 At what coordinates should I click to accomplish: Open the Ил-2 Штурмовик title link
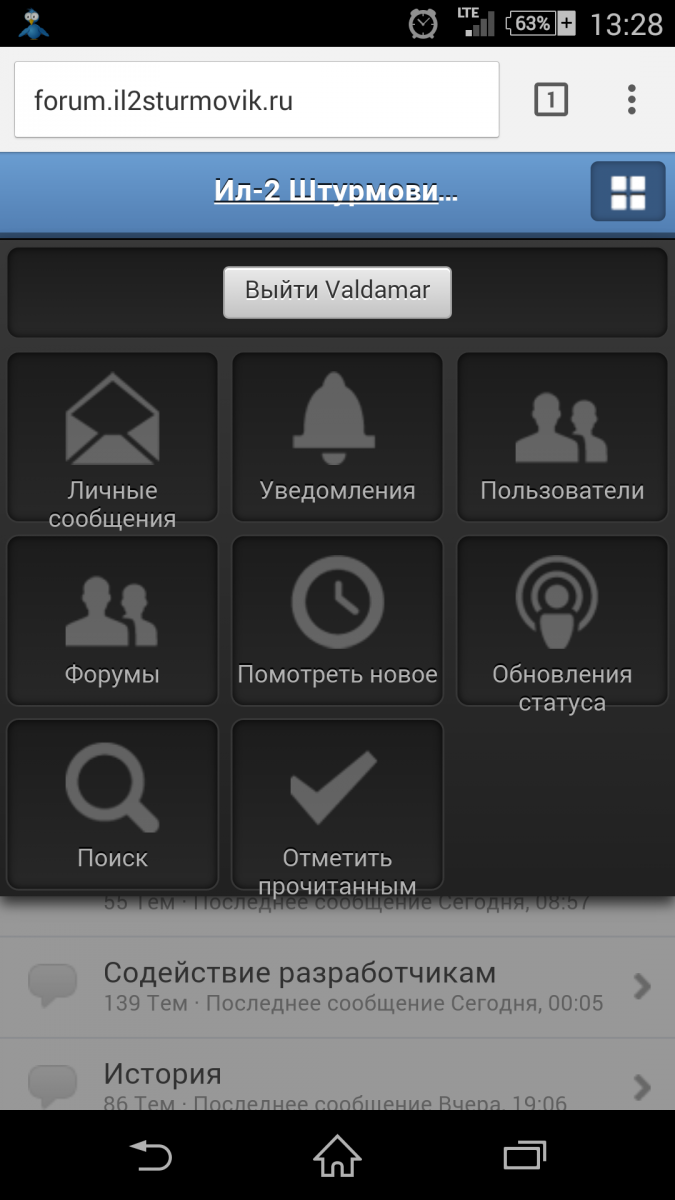(336, 191)
